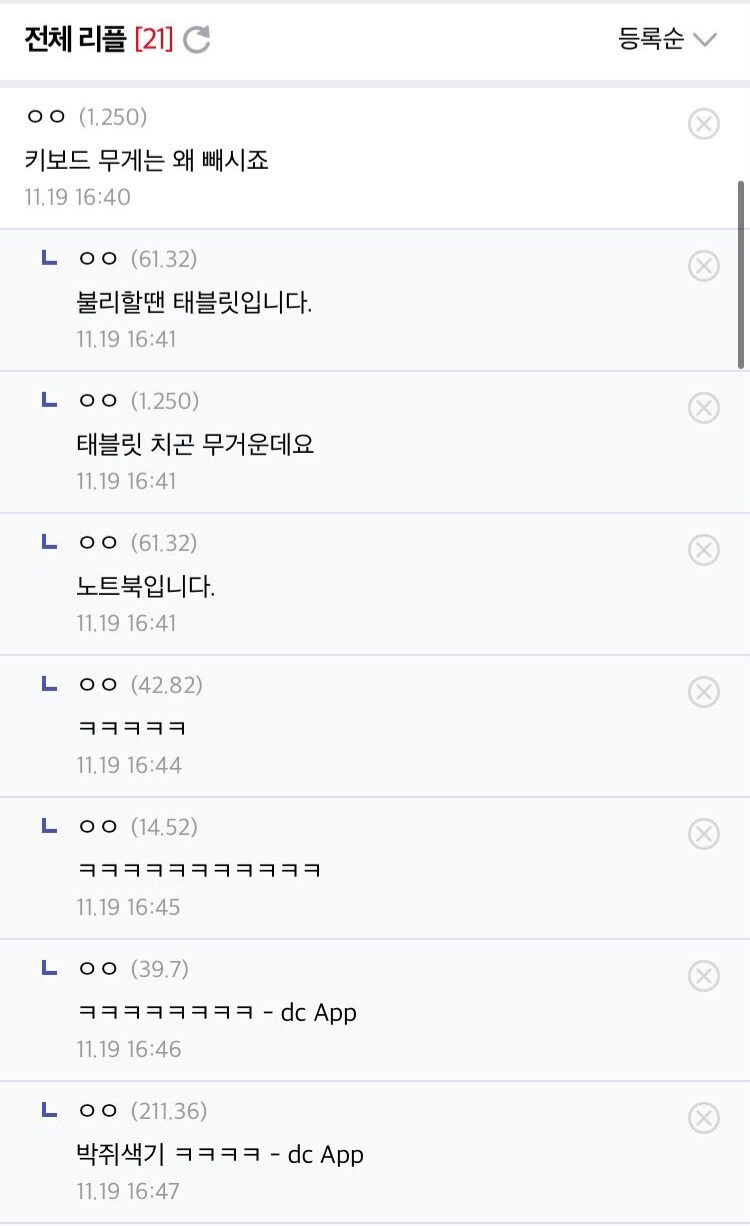Delete the reply '태블릿 치곤 무거운데요'
750x1226 pixels.
click(x=704, y=408)
